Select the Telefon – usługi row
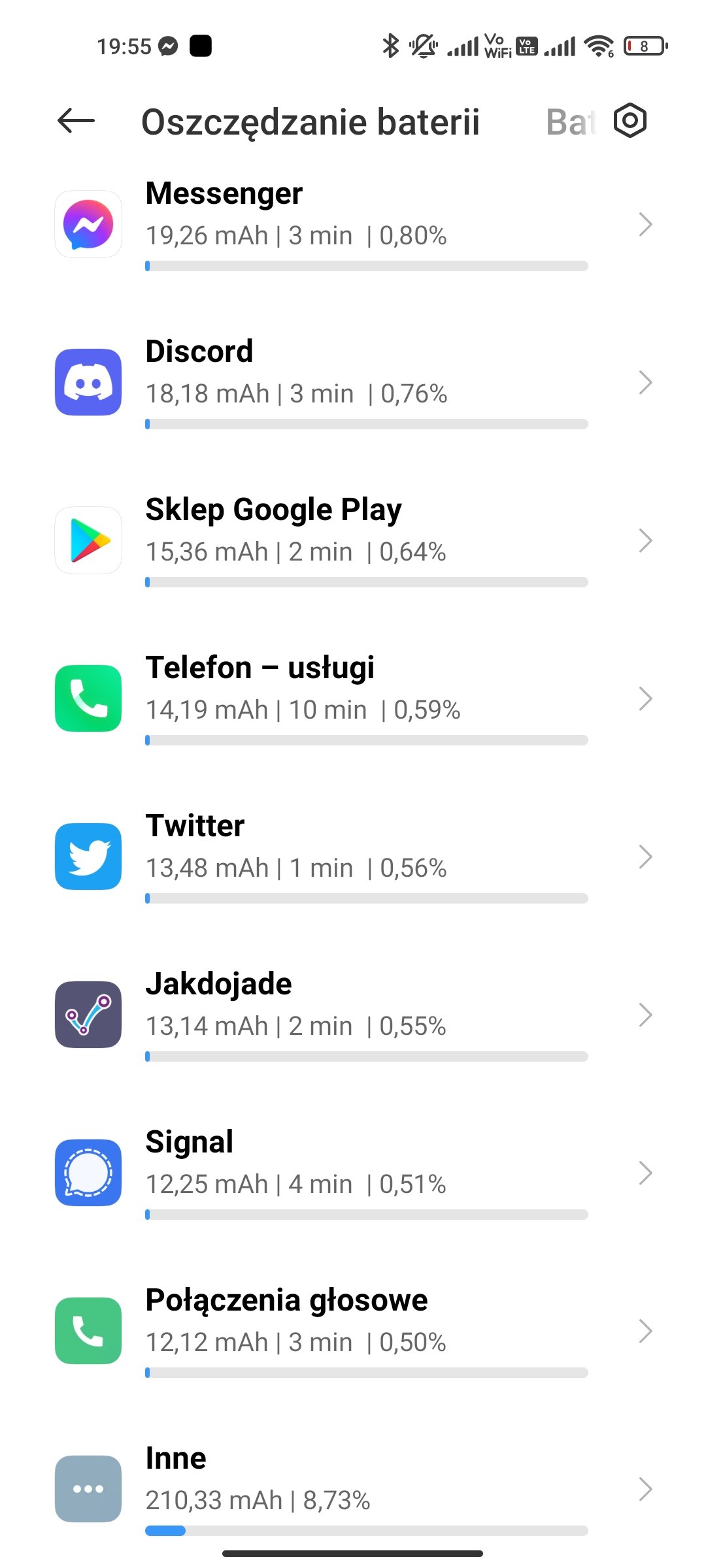Viewport: 706px width, 1568px height. 353,700
